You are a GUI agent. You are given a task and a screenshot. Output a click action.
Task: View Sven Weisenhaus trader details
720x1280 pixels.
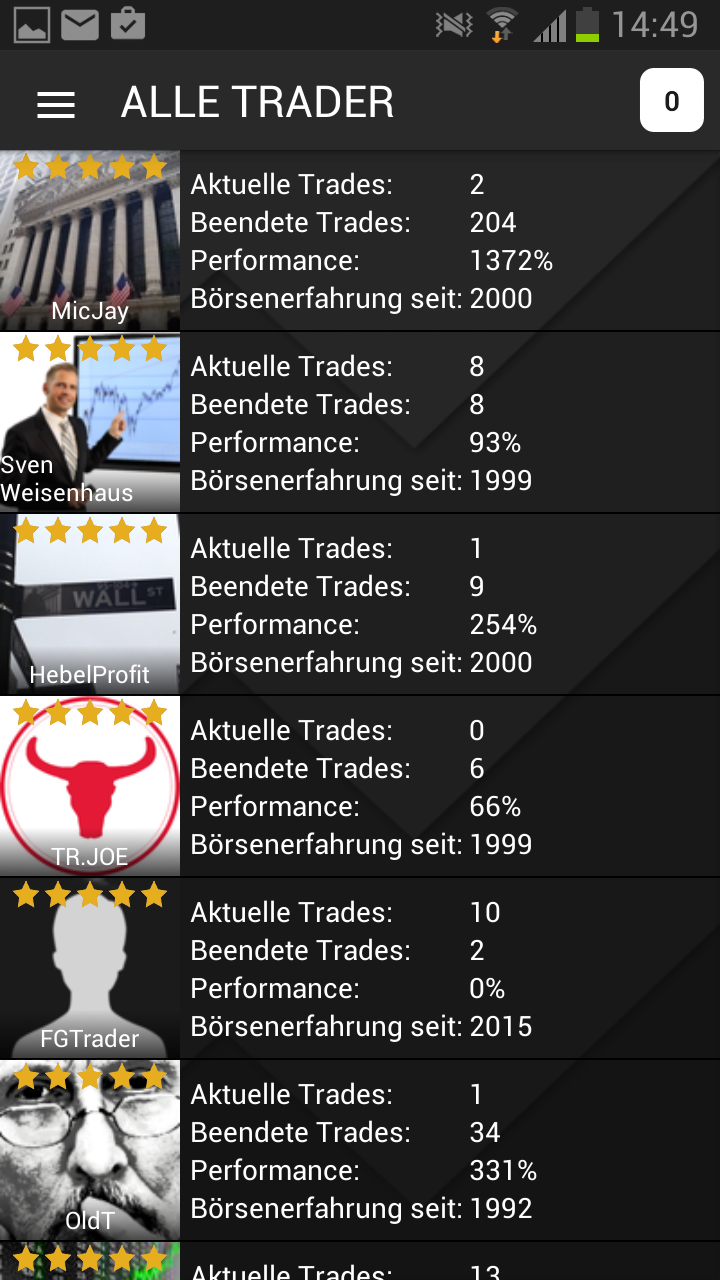tap(360, 423)
